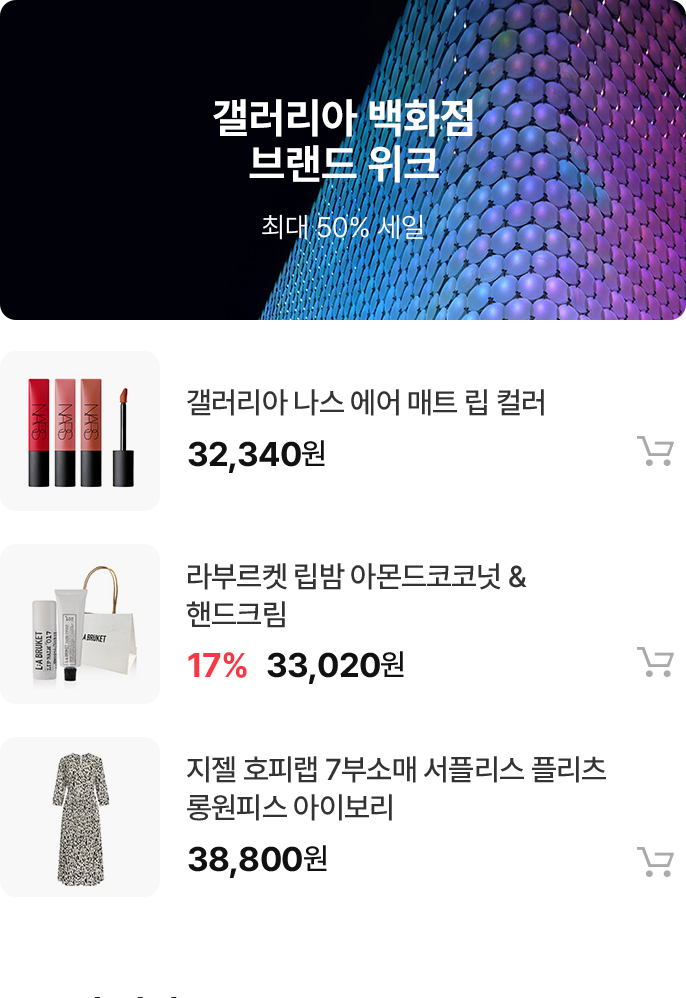This screenshot has height=998, width=686.
Task: Add 나스 에어 매트 립 컬러 to cart
Action: pyautogui.click(x=655, y=453)
